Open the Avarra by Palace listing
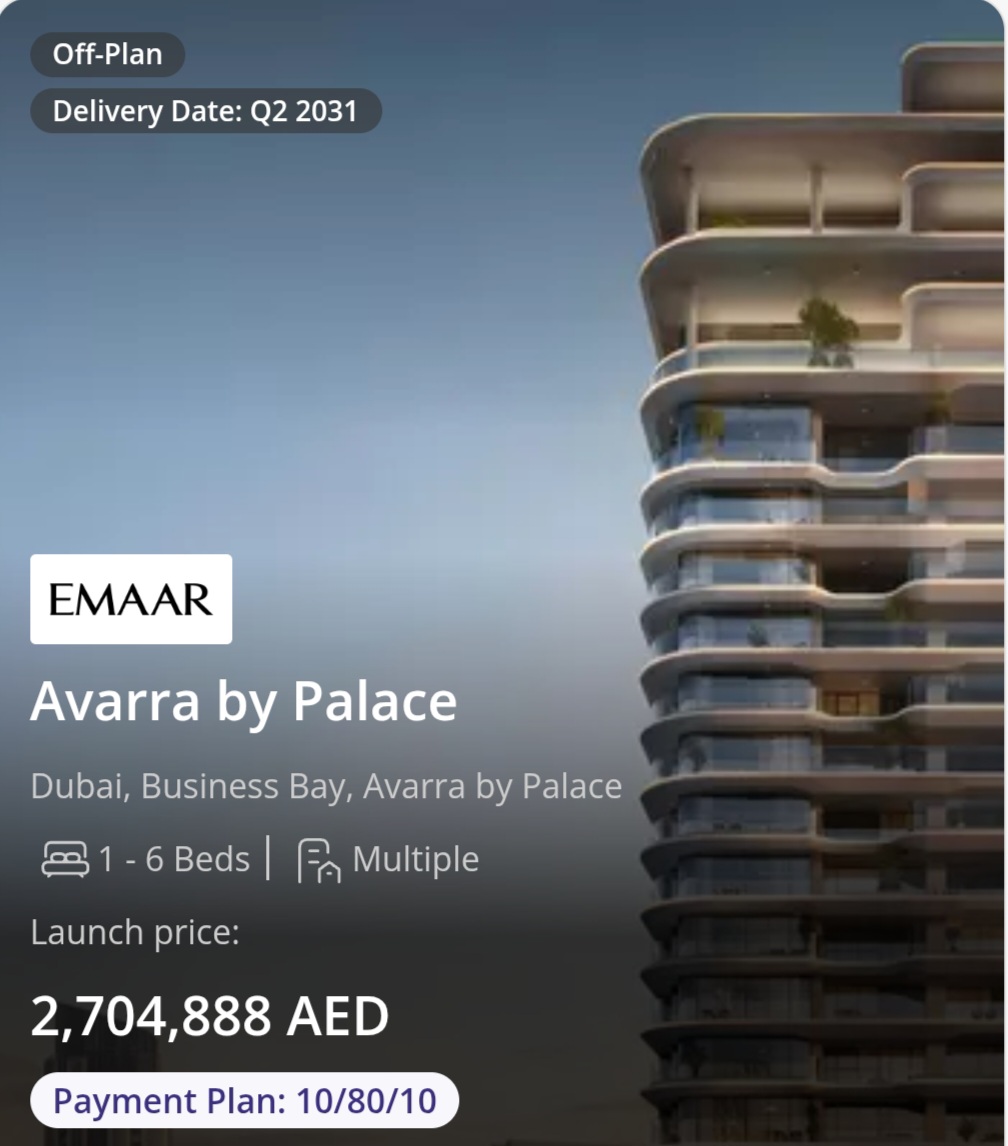This screenshot has height=1146, width=1008. click(244, 701)
